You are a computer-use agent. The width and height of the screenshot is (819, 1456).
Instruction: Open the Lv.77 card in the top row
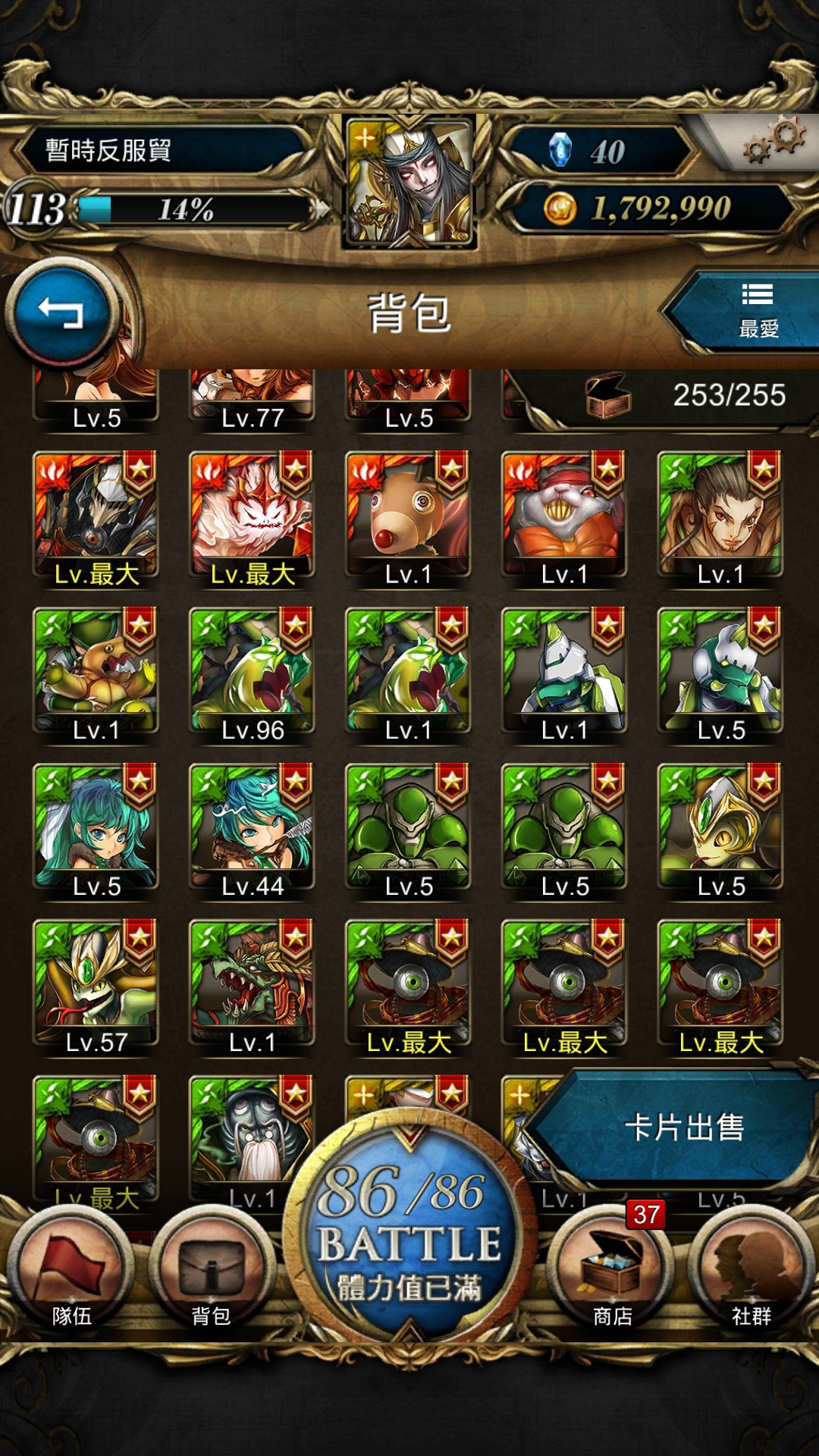point(253,400)
